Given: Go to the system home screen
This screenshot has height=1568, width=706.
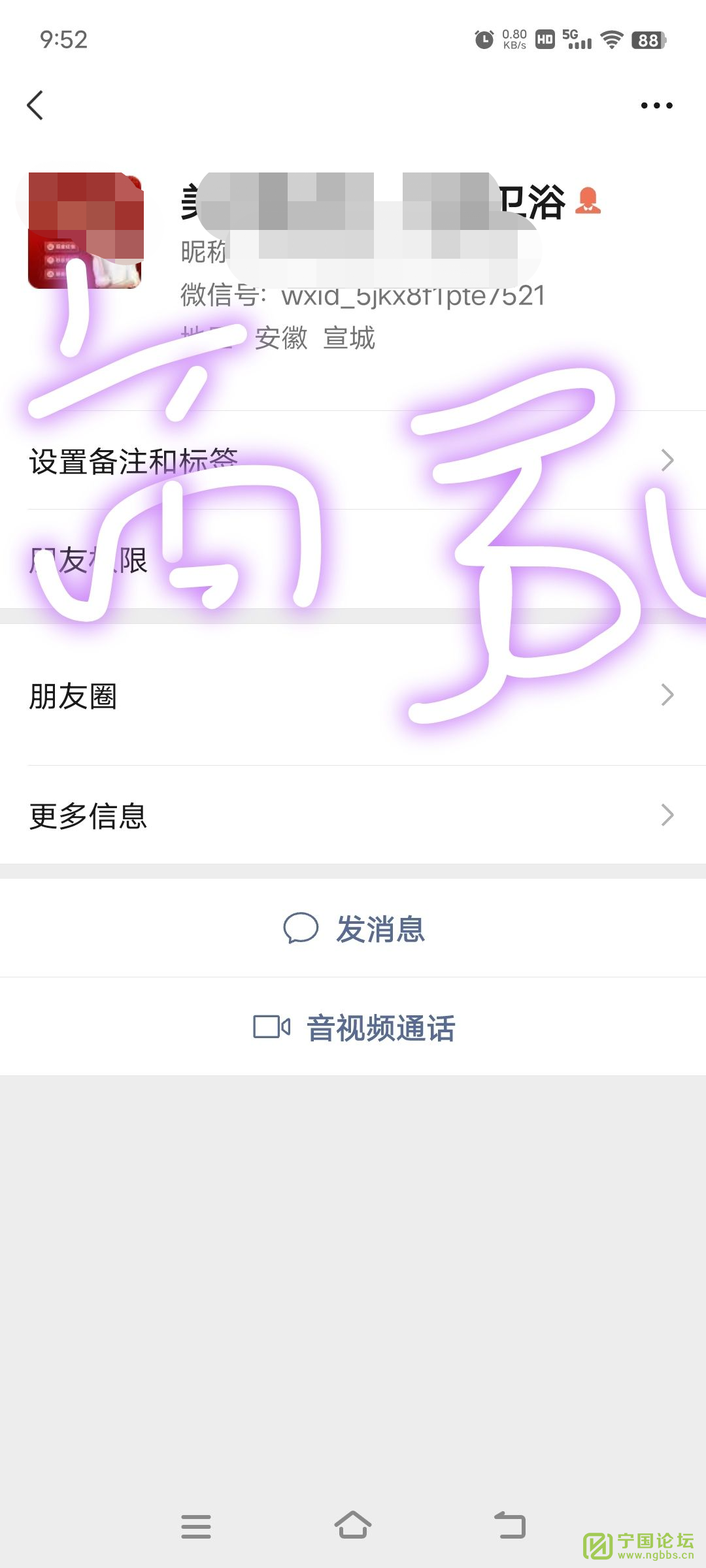Looking at the screenshot, I should 353,1526.
